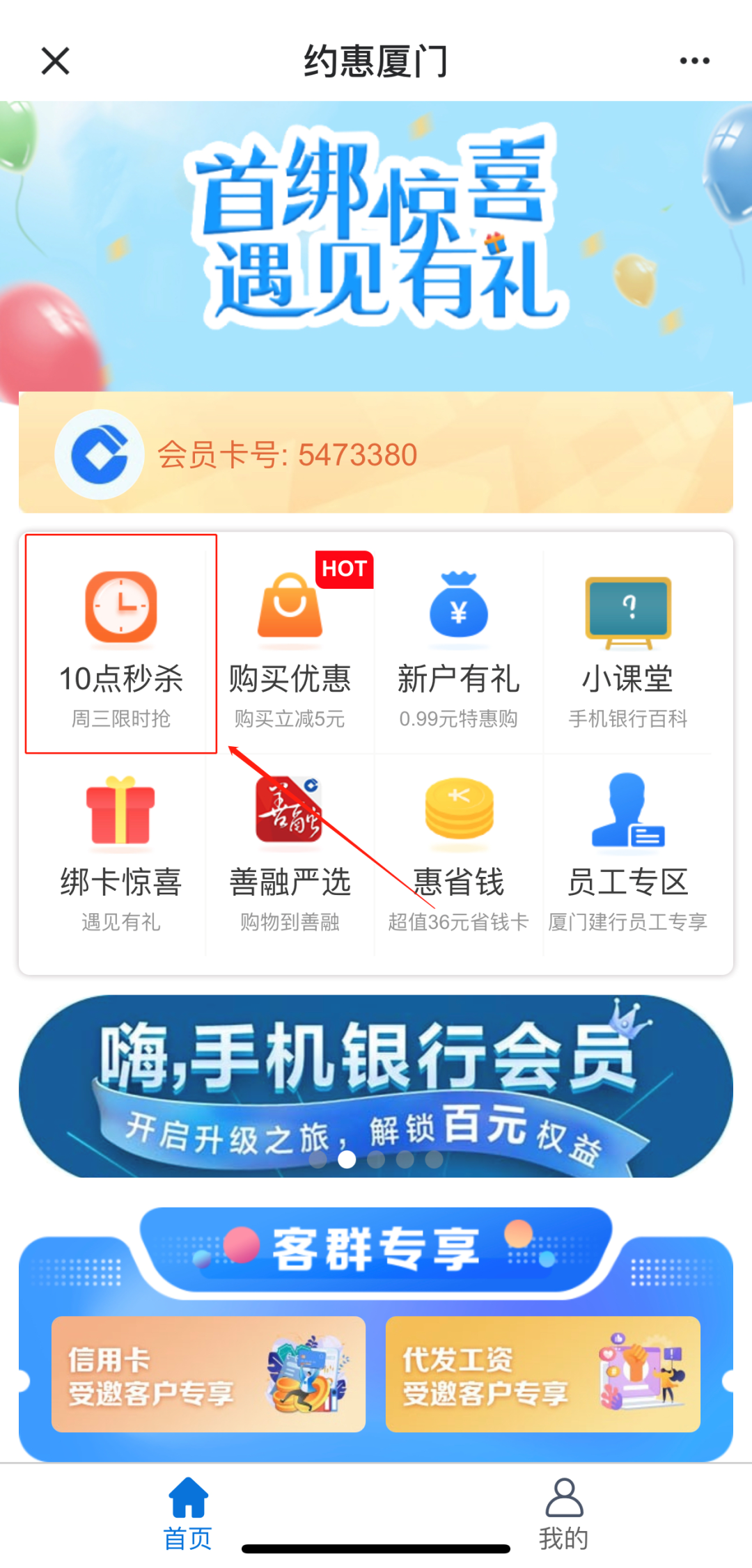Screen dimensions: 752x1568
Task: Close the 约惠厦门 mini program page
Action: pos(56,61)
